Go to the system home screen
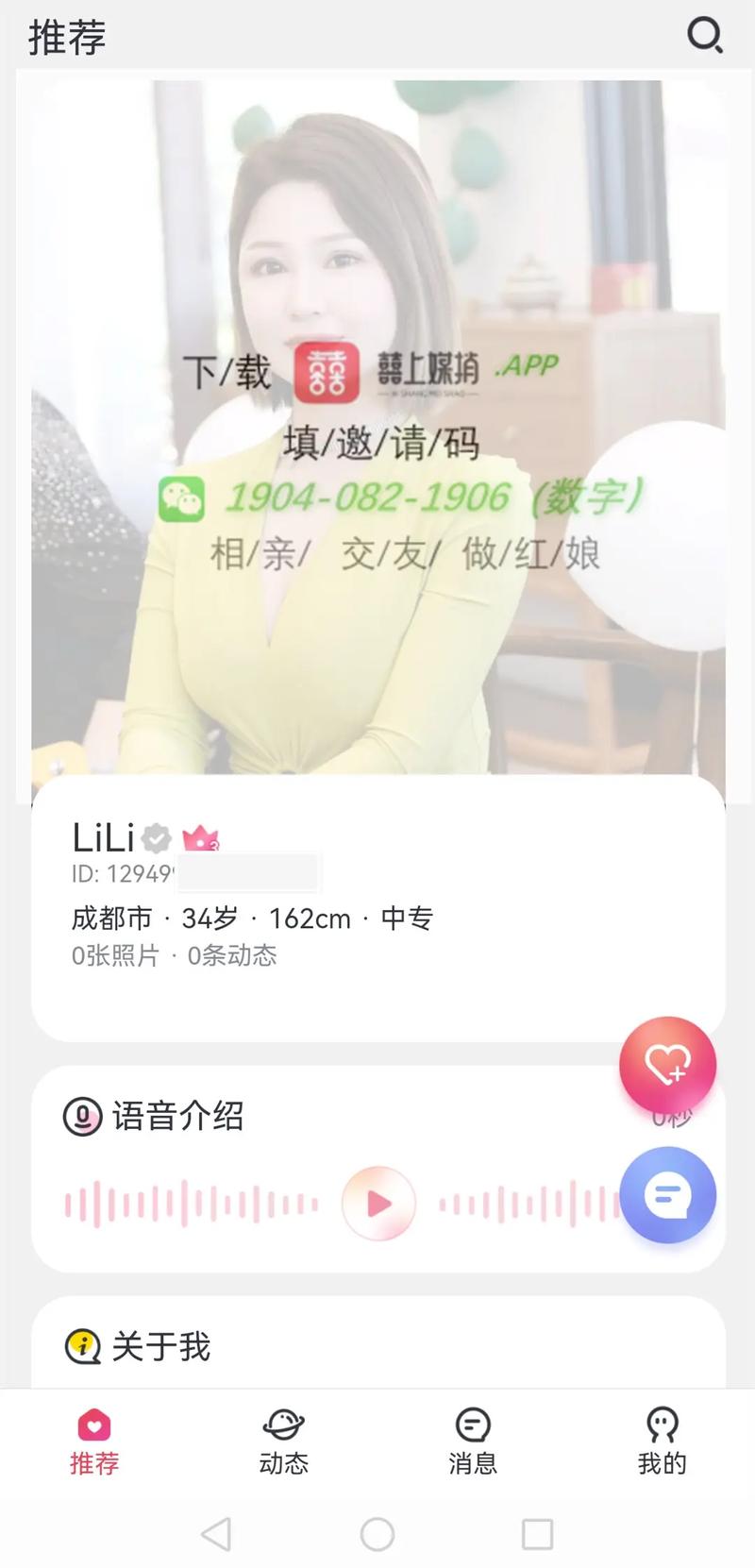This screenshot has height=1568, width=755. click(x=377, y=1534)
